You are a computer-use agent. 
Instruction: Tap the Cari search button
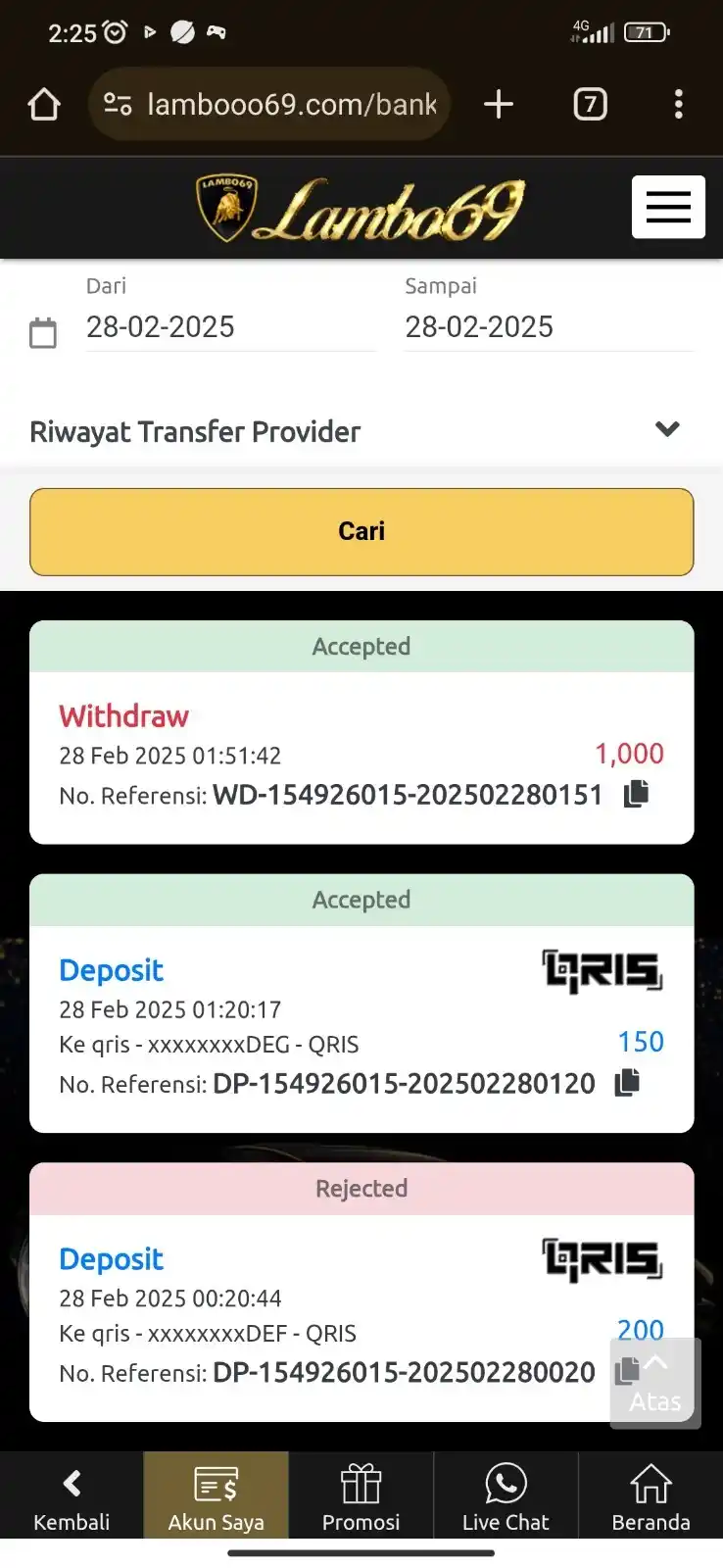[x=361, y=531]
